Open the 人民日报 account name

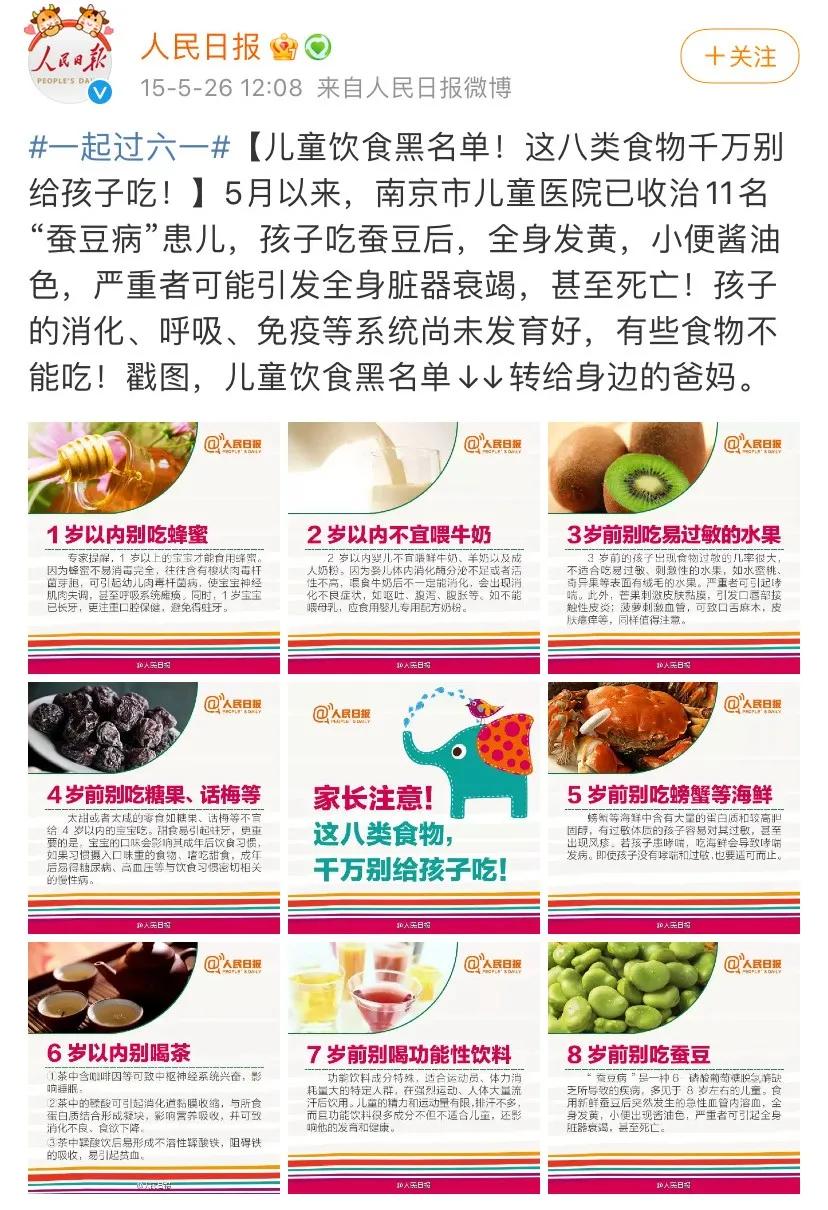(x=200, y=46)
